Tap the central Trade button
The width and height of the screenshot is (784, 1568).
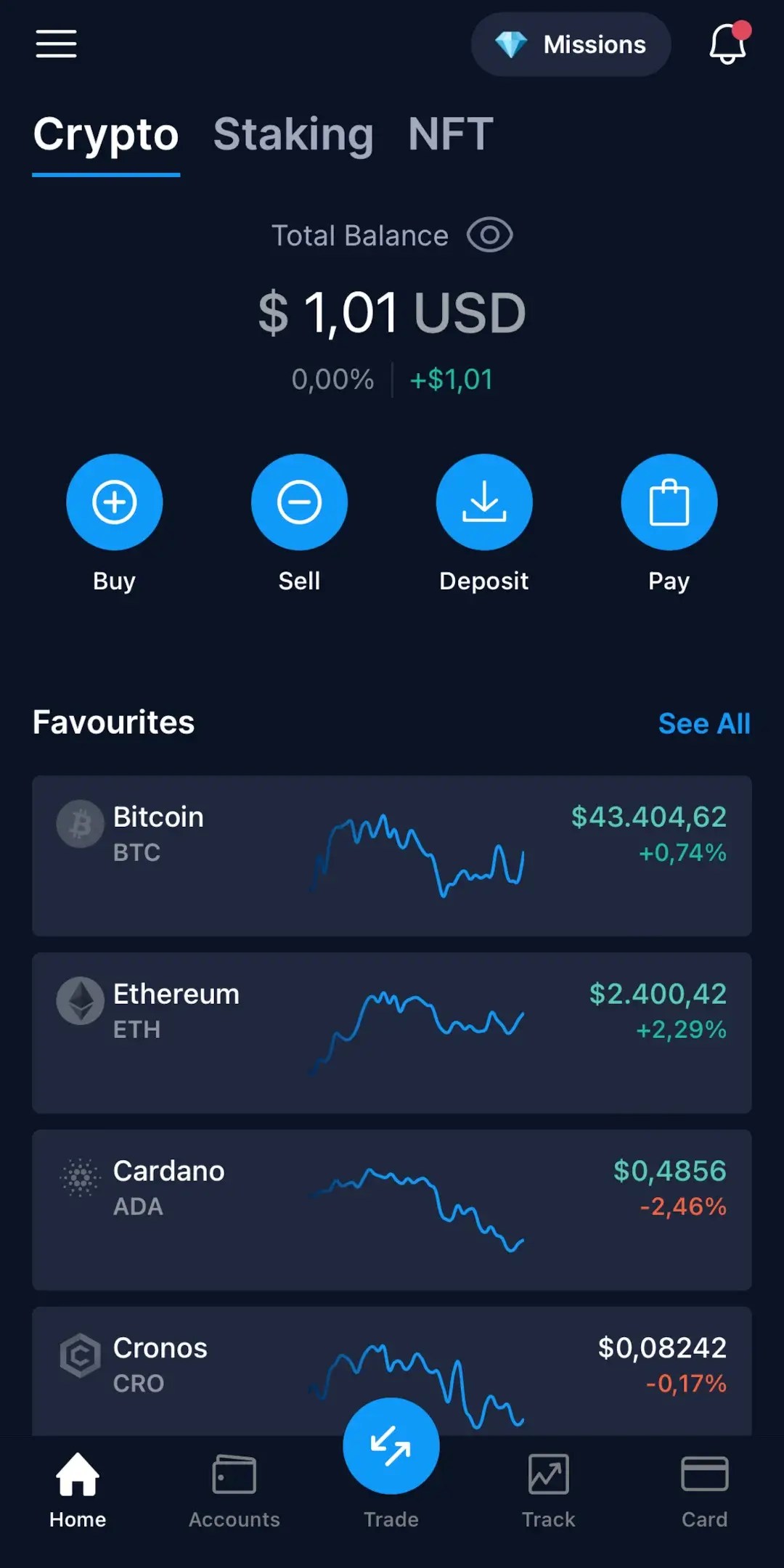[391, 1446]
